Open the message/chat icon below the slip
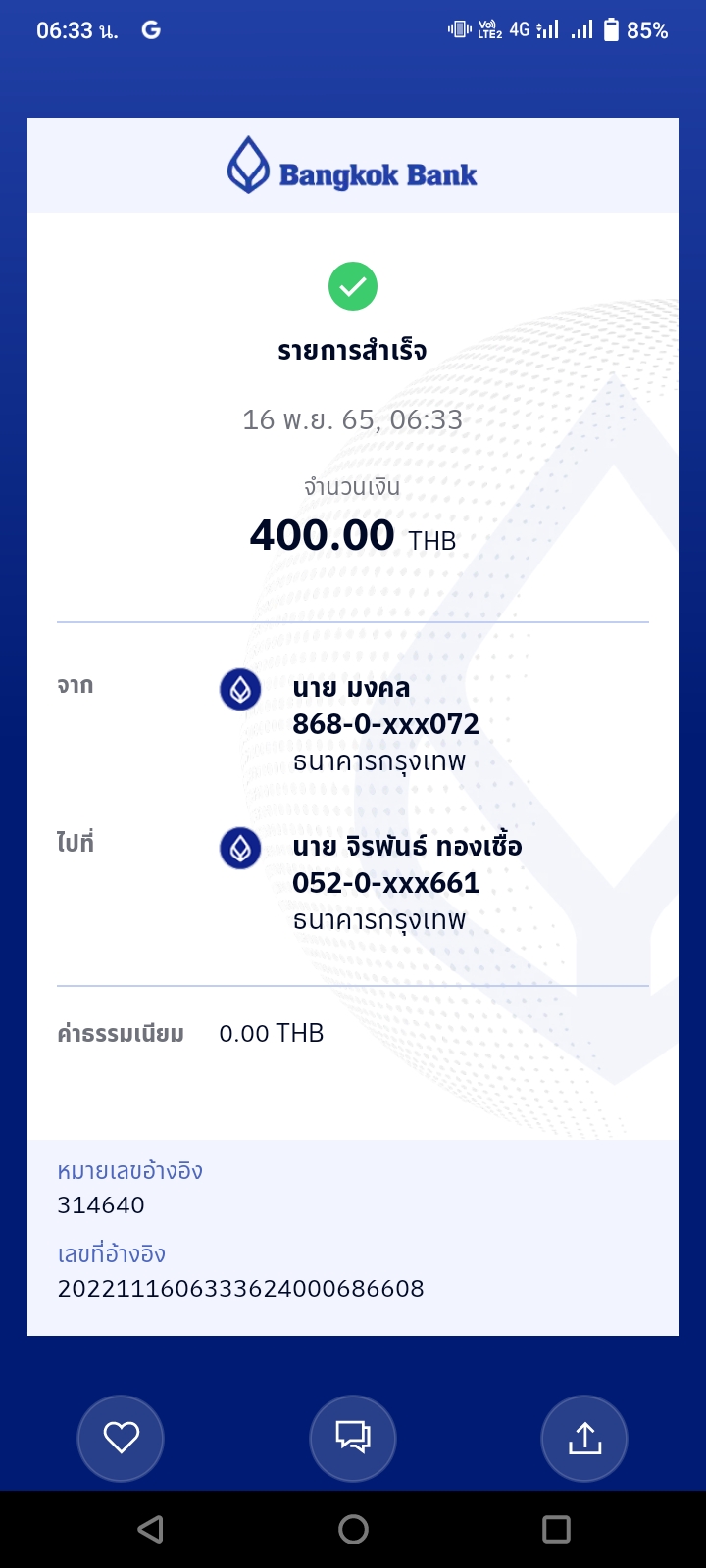Screen dimensions: 706x1568 [353, 1438]
